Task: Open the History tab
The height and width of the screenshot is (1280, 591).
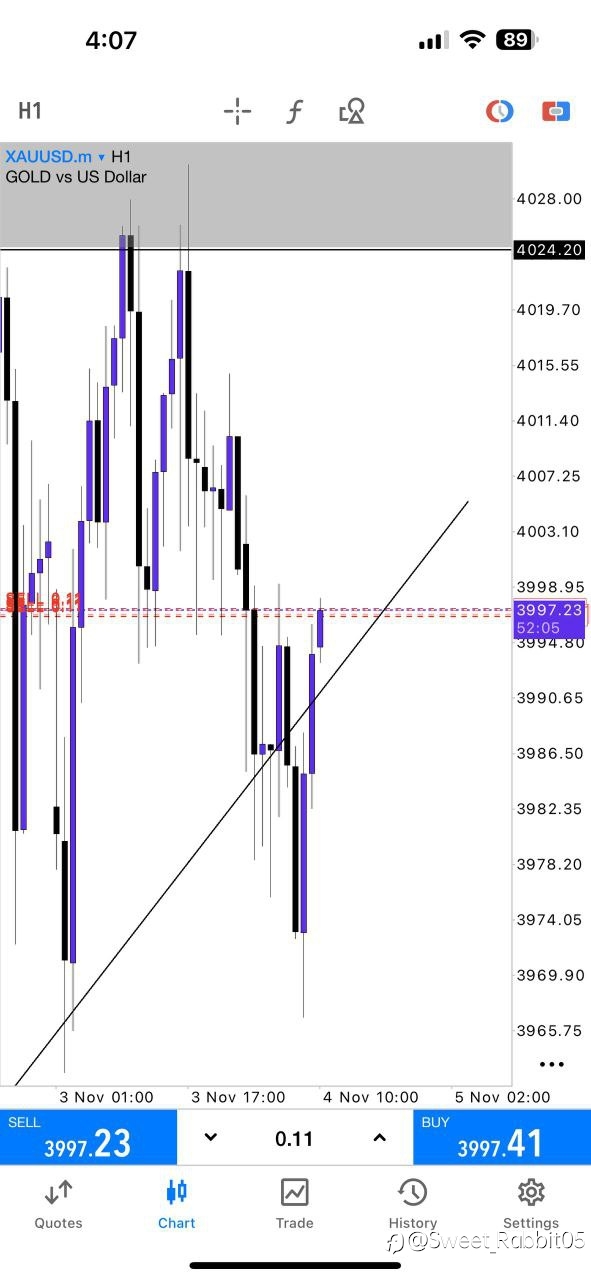Action: (413, 1203)
